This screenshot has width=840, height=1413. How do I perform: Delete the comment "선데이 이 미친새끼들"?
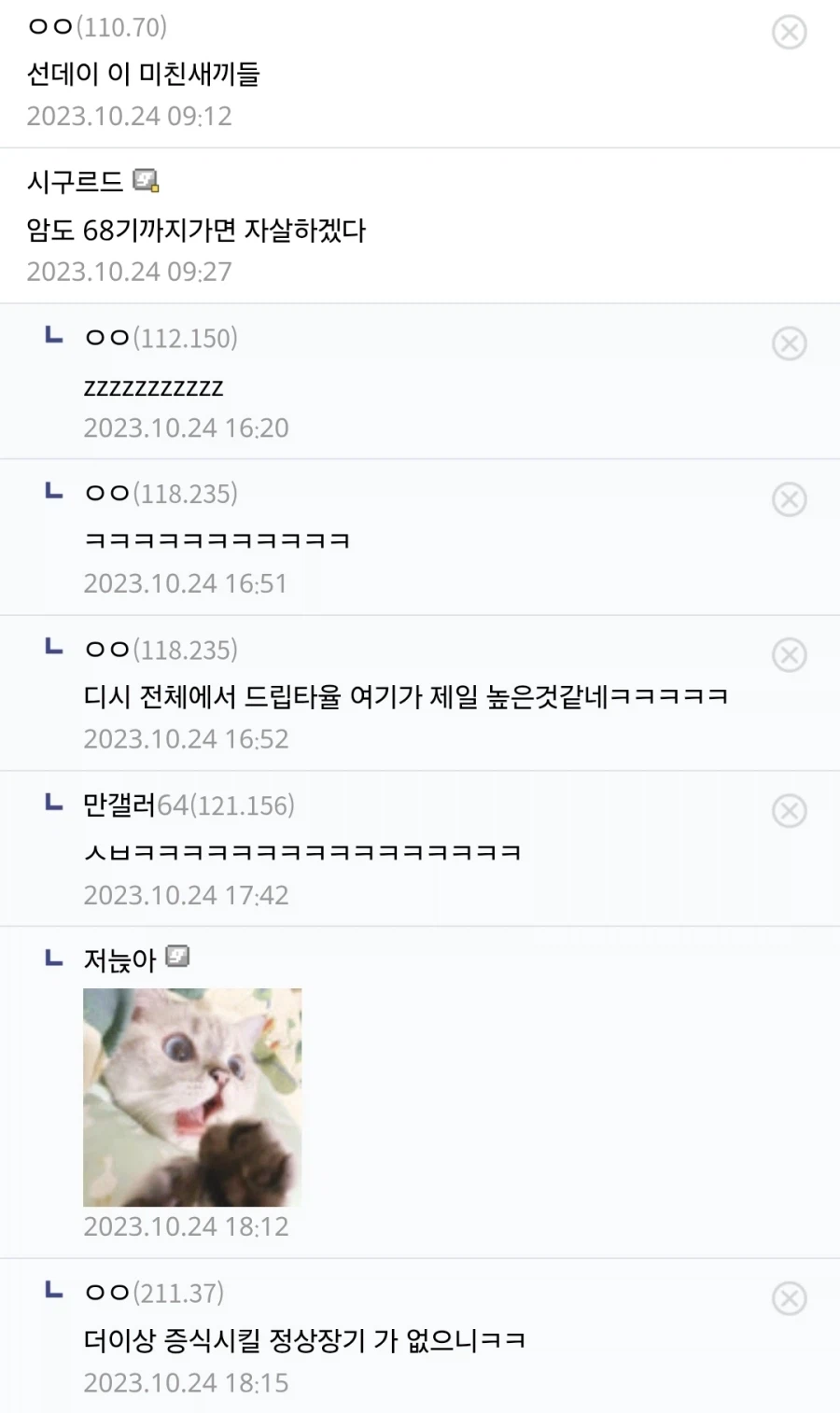point(789,33)
